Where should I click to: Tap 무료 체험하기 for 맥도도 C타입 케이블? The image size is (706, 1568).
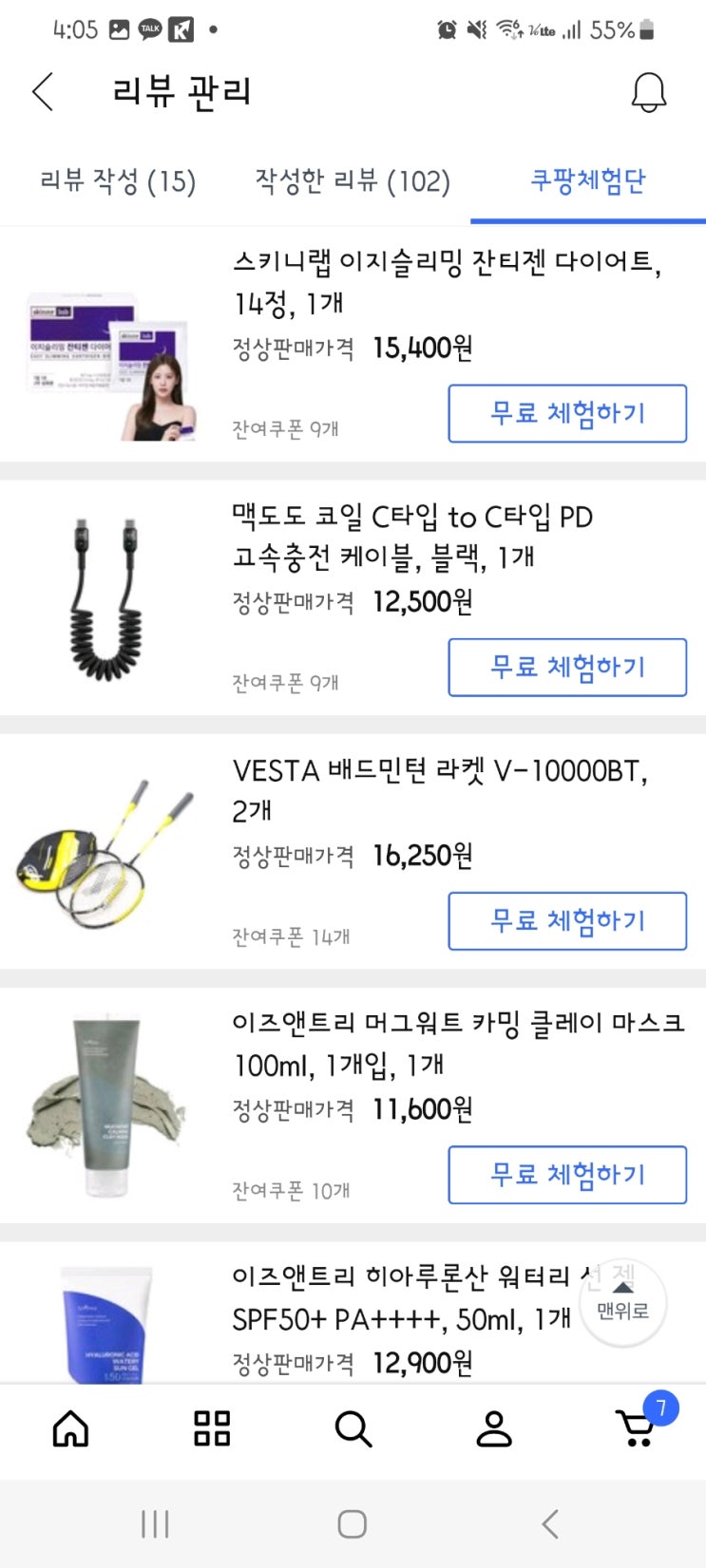[567, 667]
